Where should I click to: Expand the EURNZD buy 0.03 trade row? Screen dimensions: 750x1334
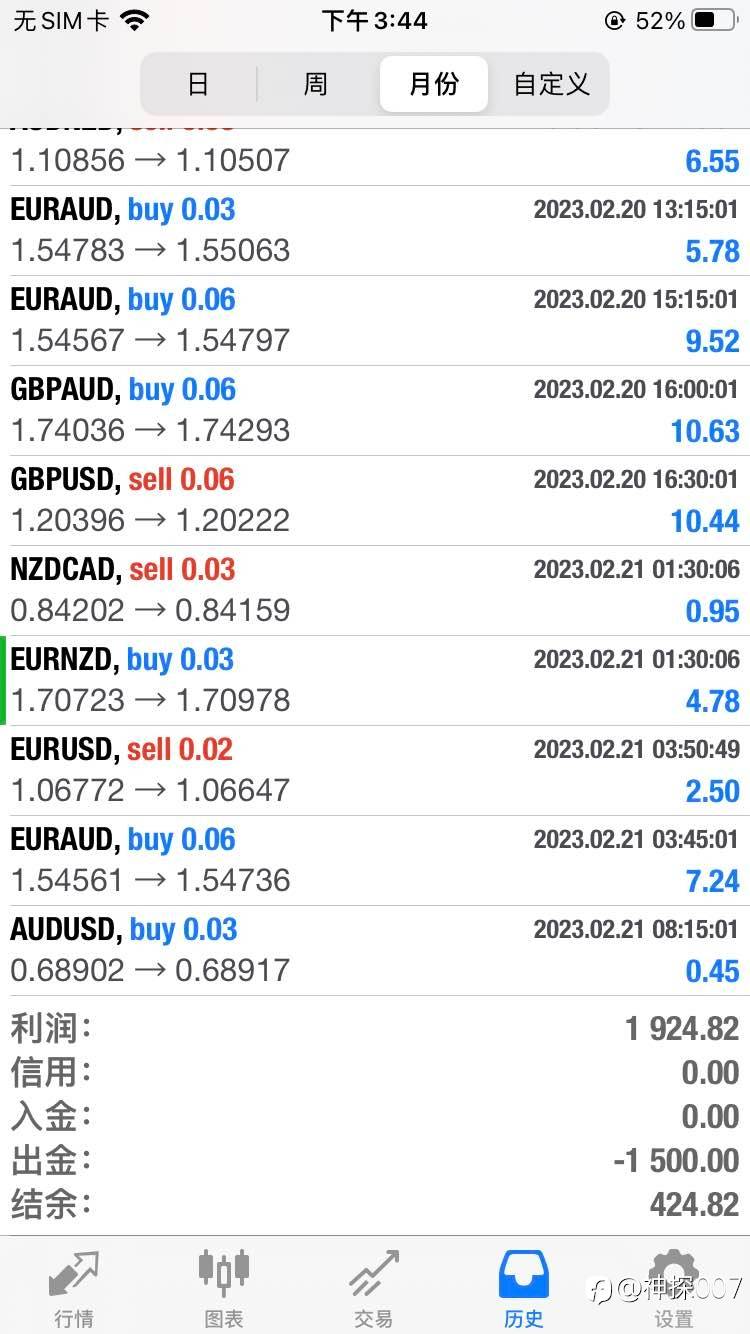tap(375, 680)
